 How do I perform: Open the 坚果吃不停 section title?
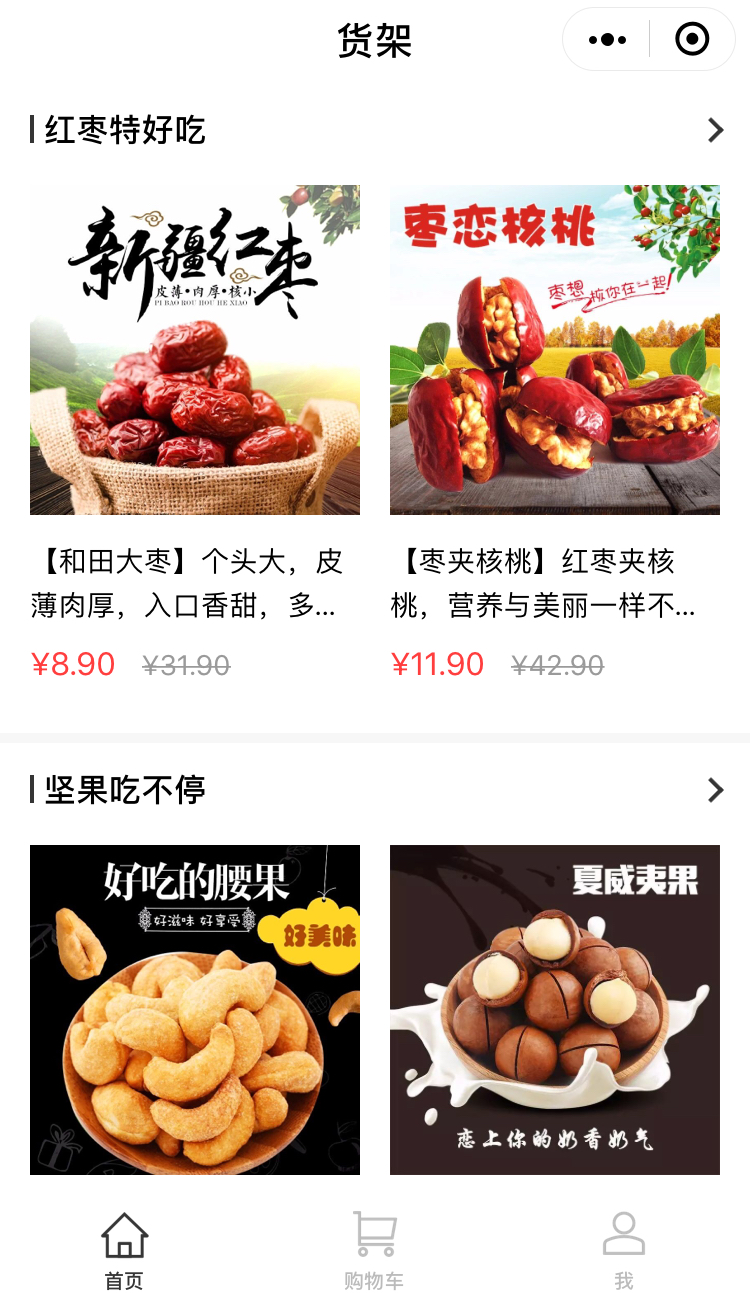click(120, 790)
